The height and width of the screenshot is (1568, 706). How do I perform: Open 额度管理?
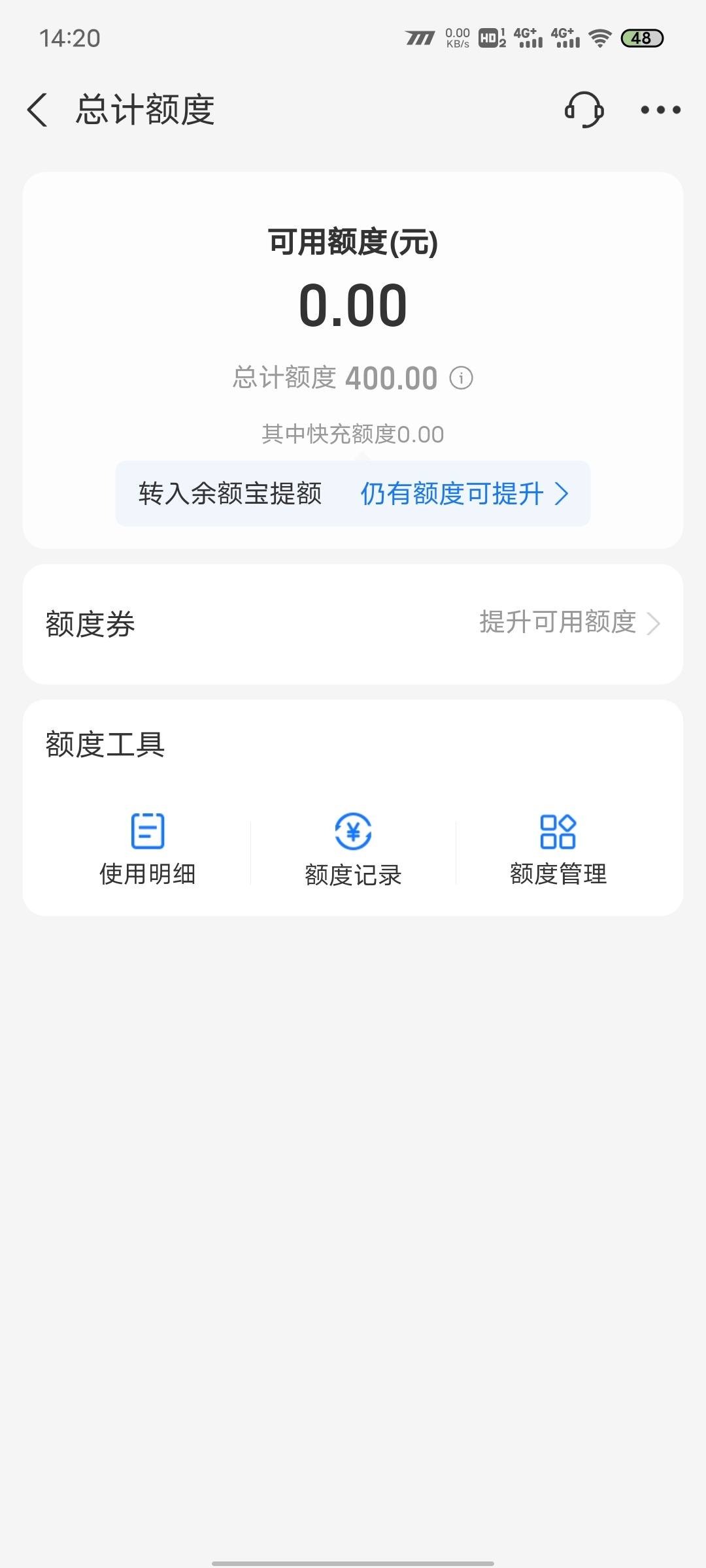(x=558, y=849)
